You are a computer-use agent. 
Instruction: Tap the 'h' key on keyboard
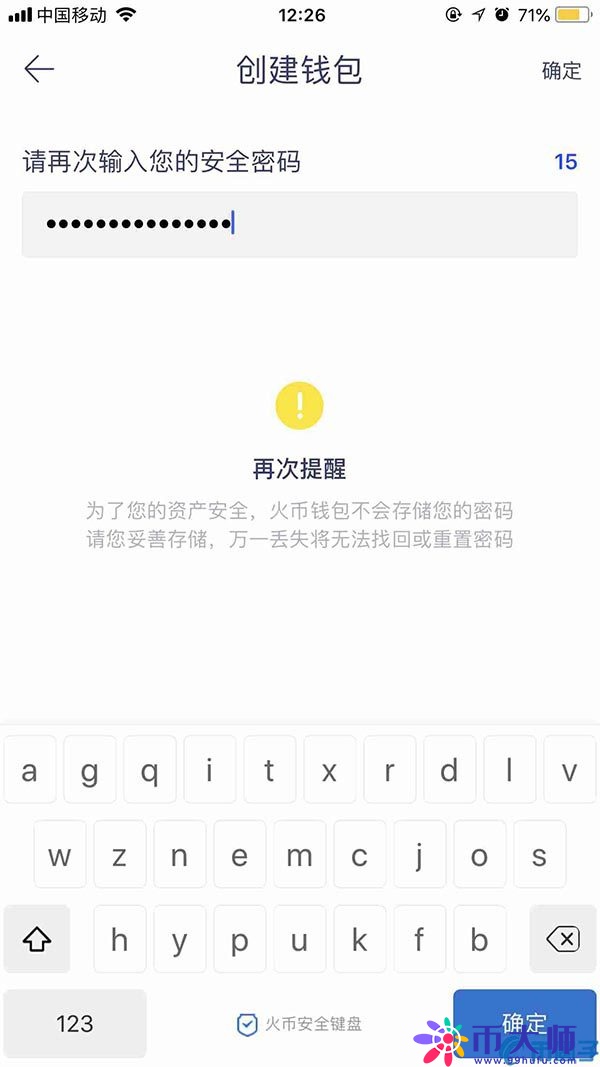[x=119, y=939]
